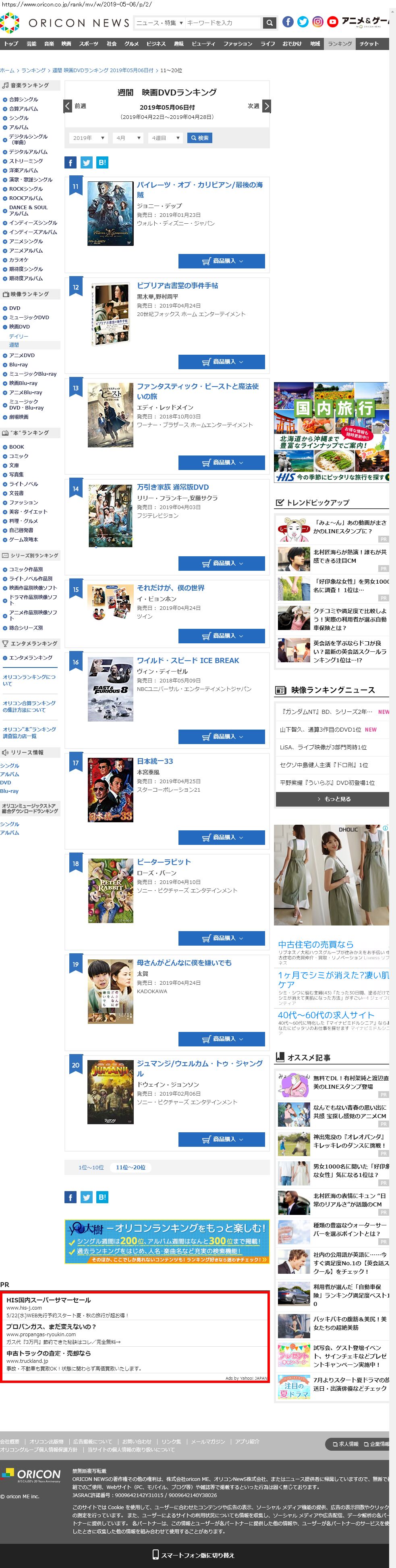
Task: Open the 音楽 tab in top navigation
Action: click(x=49, y=44)
